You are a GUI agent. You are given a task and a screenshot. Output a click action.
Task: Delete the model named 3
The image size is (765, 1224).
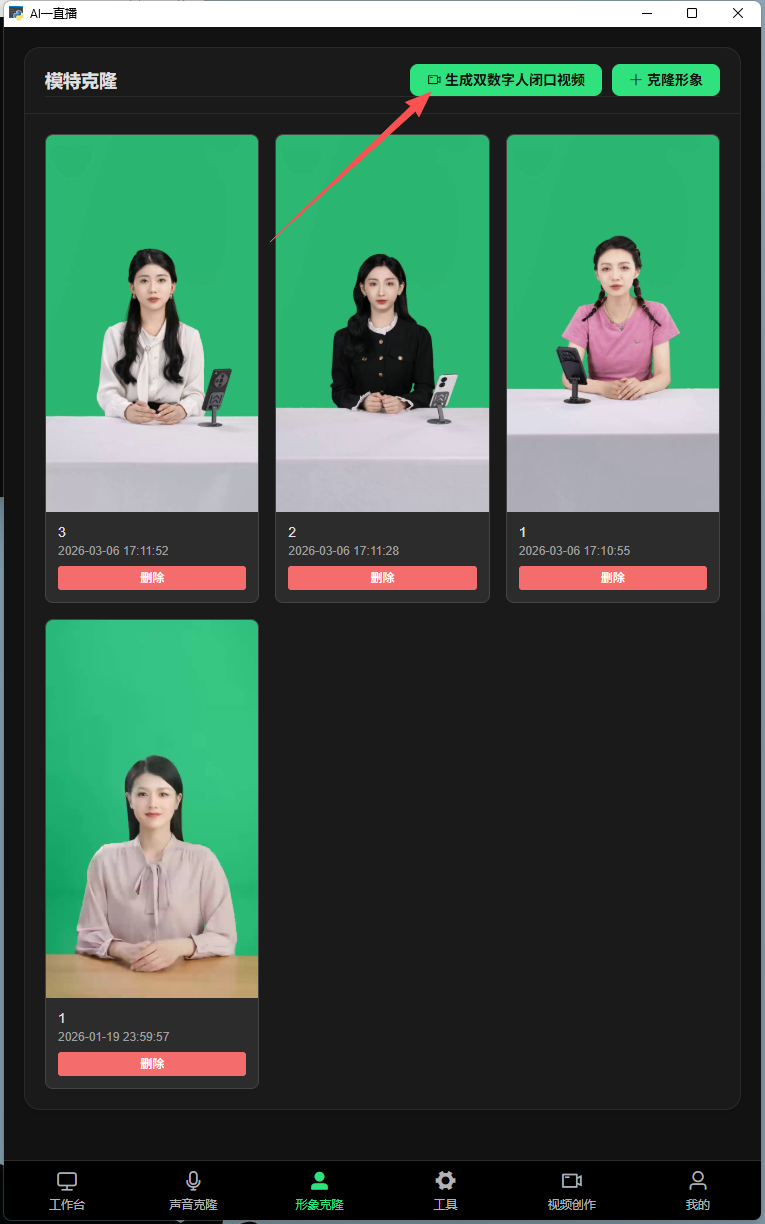pos(152,578)
